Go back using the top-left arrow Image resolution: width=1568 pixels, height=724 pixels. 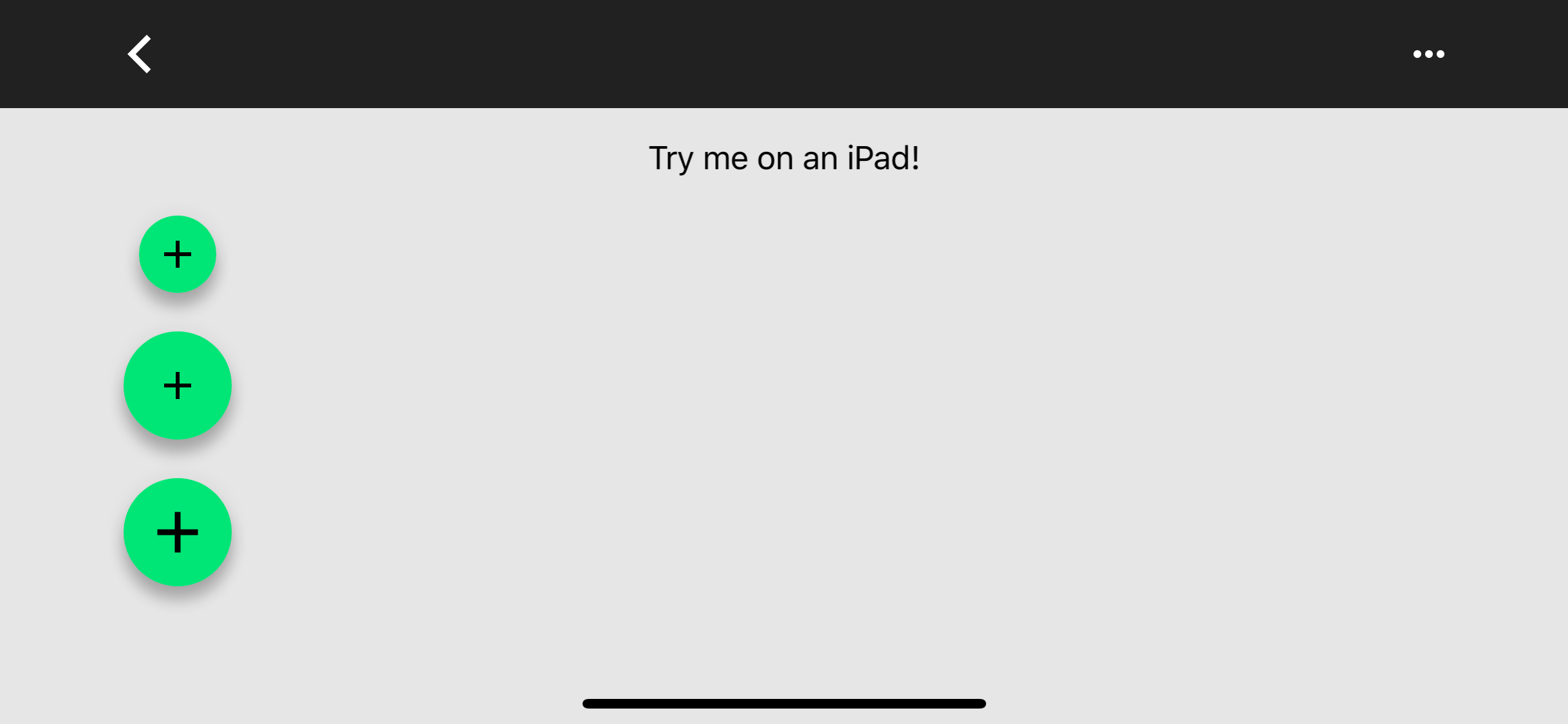(x=140, y=54)
